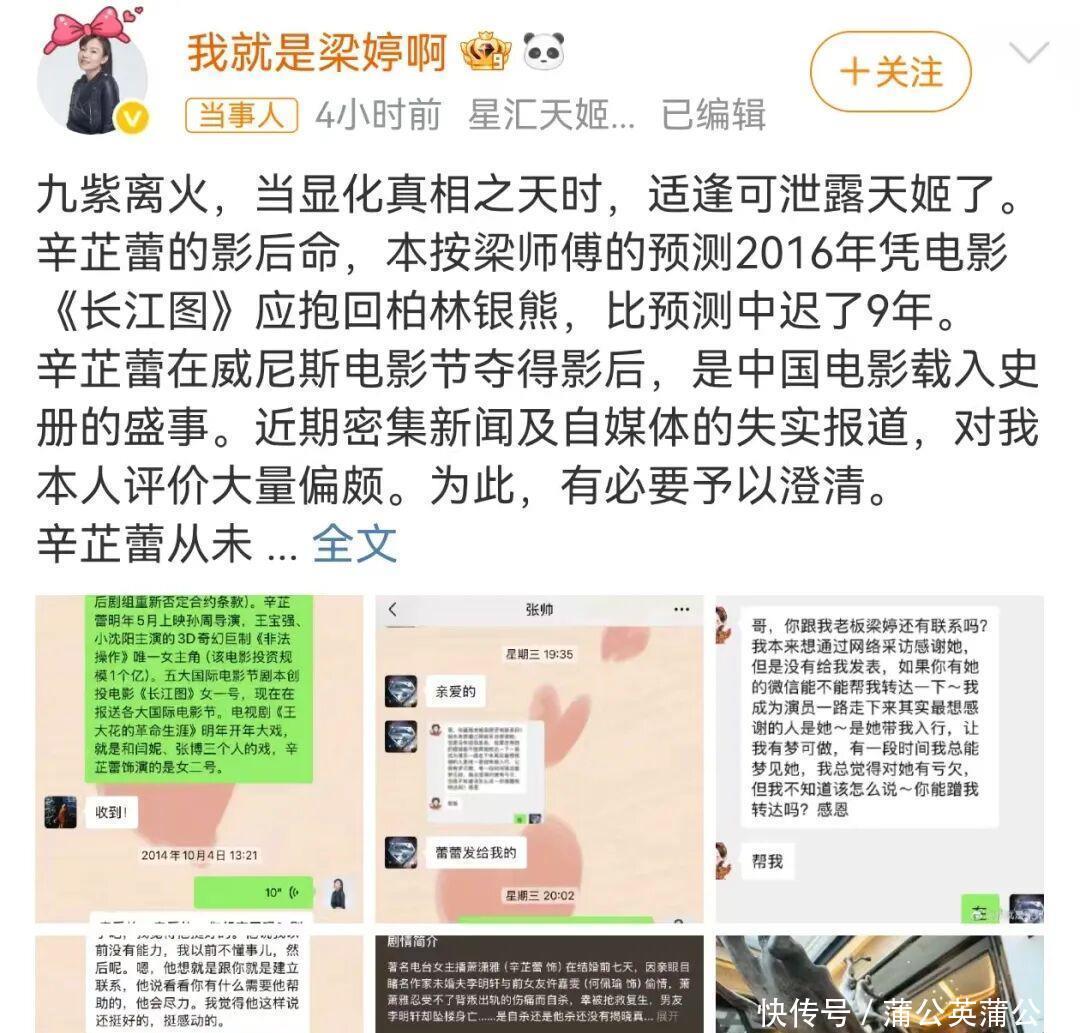
Task: Tap 全文 to read the full post
Action: tap(354, 544)
